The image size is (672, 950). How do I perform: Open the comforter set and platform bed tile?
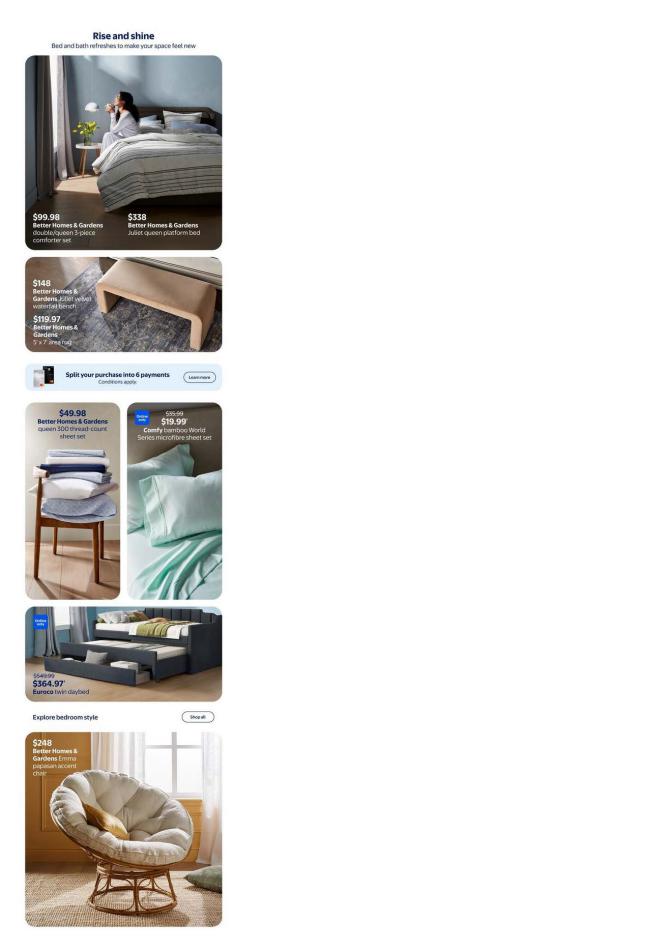tap(123, 152)
